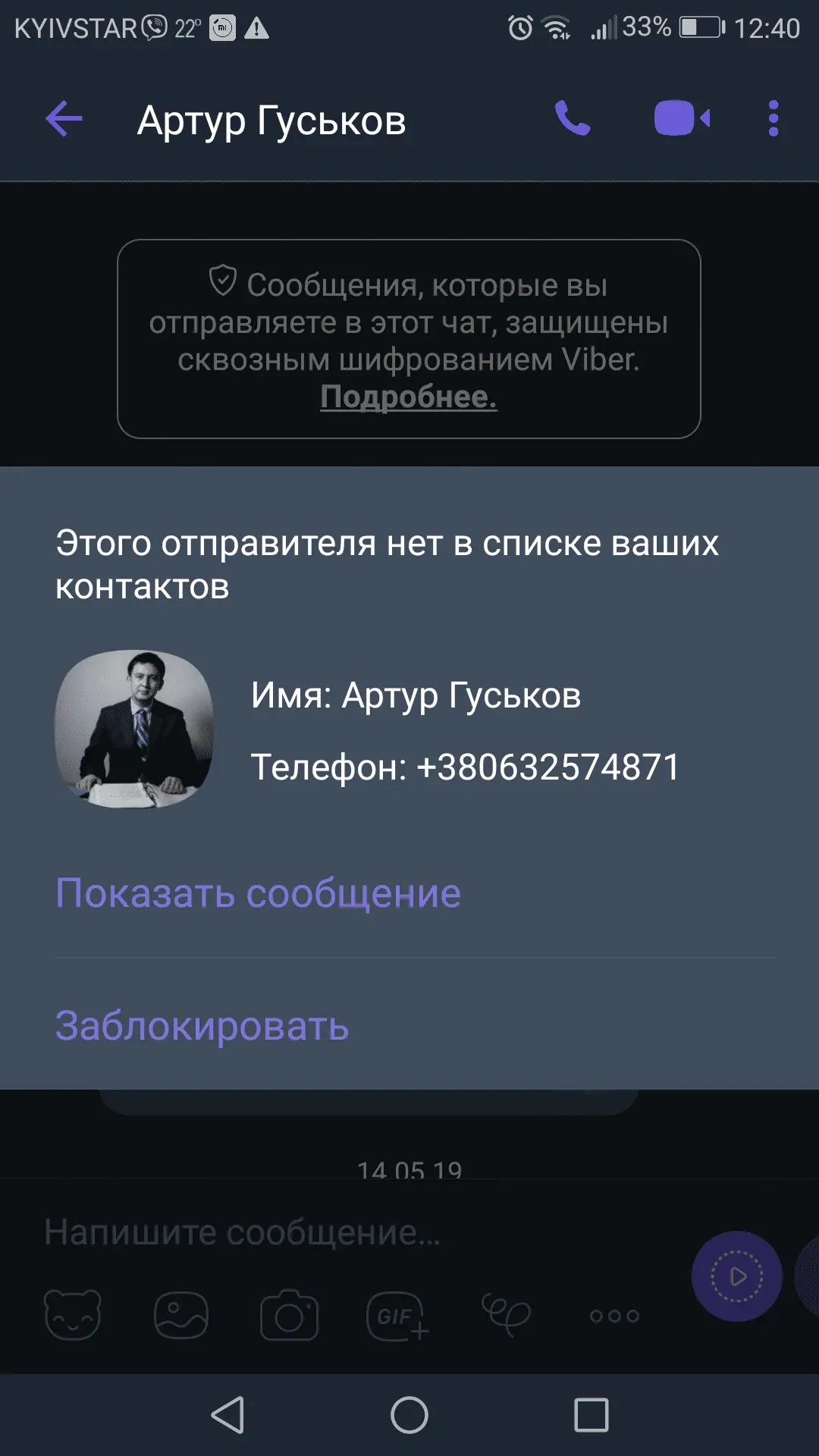This screenshot has height=1456, width=819.
Task: Open the three-dot overflow menu
Action: [x=773, y=119]
